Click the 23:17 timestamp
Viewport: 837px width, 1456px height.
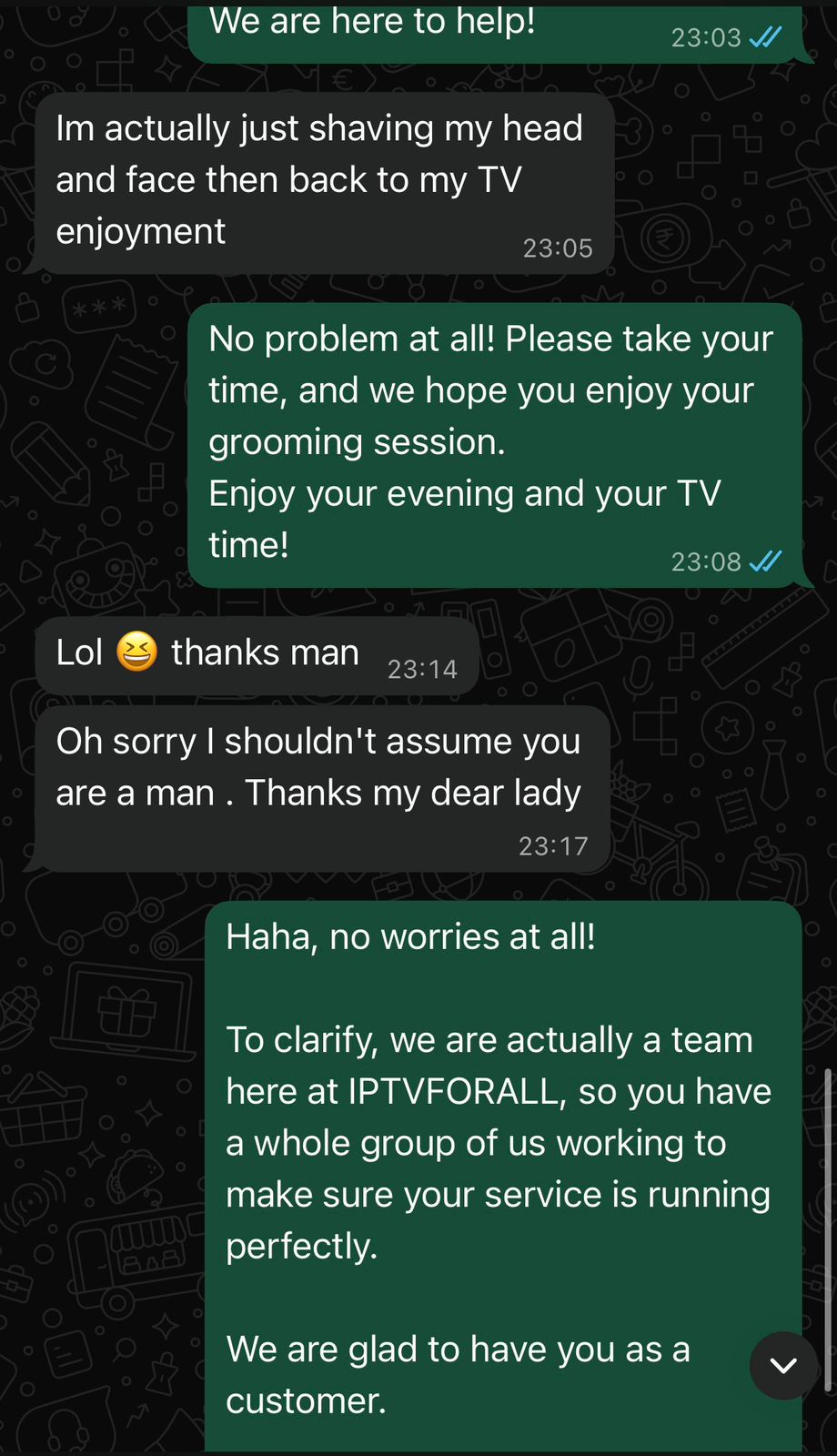click(553, 846)
